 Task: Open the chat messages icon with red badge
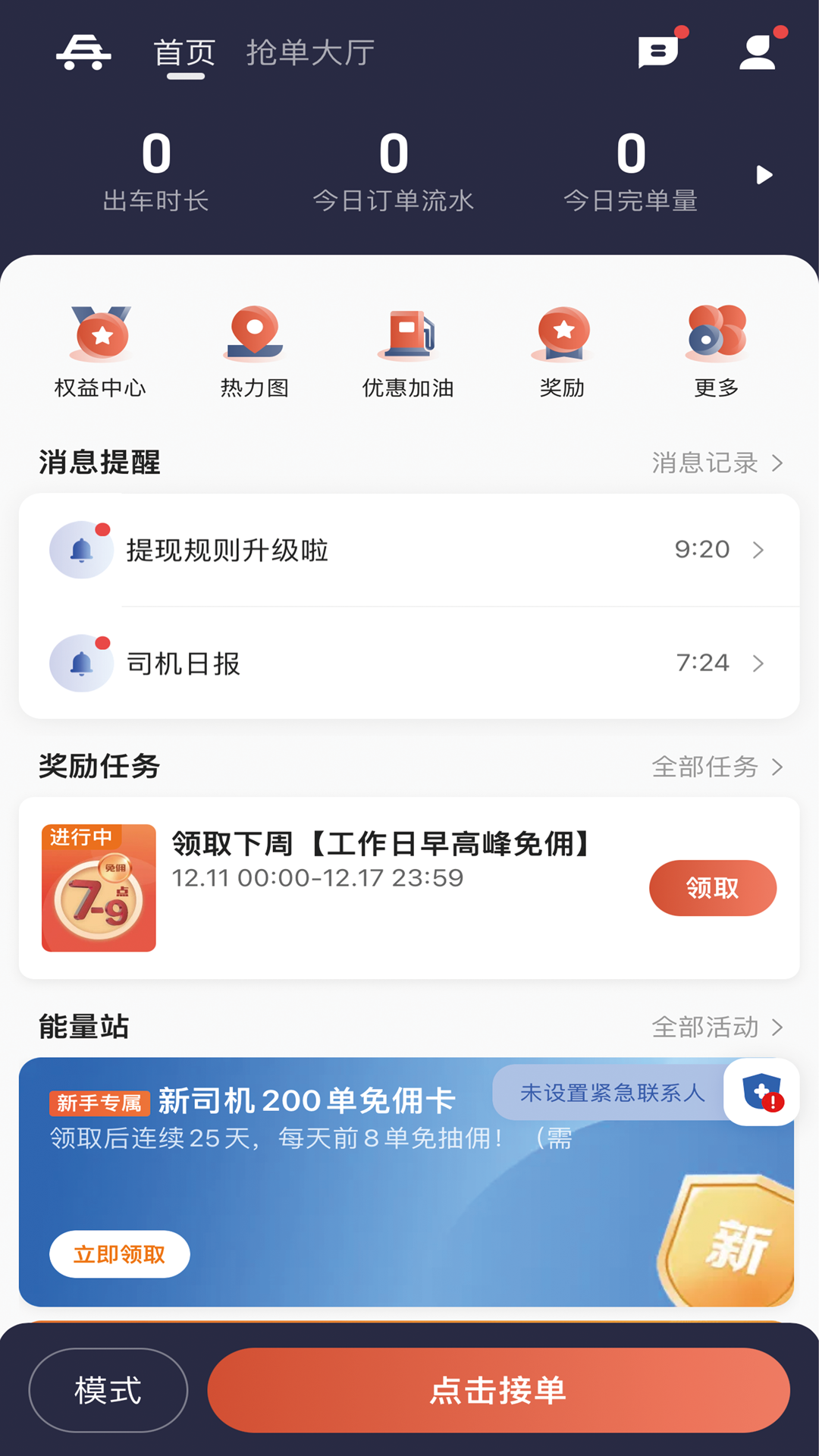click(658, 52)
